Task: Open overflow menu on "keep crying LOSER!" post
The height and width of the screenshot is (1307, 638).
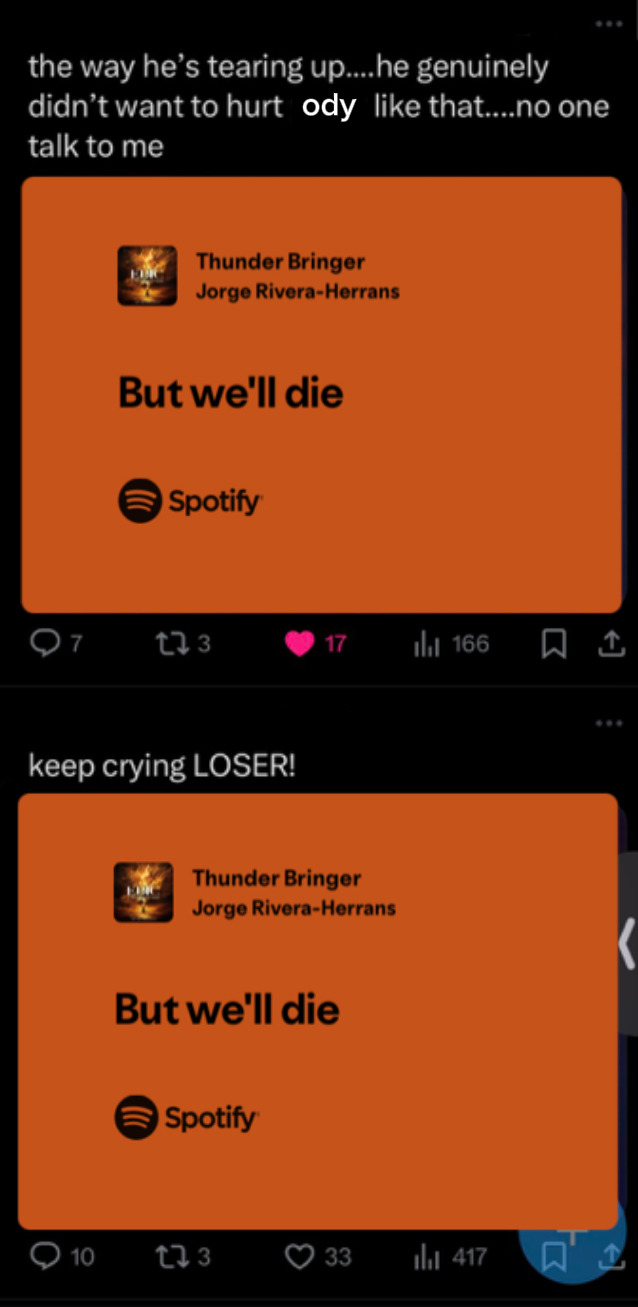Action: click(x=608, y=723)
